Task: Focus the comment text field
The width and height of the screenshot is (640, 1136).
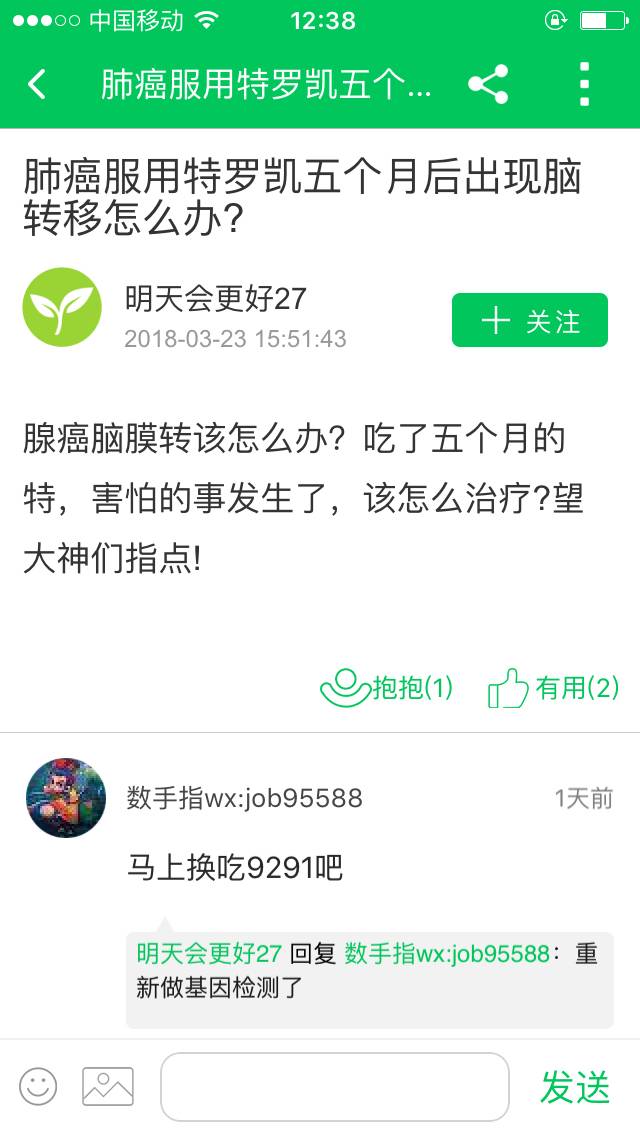Action: (x=334, y=1086)
